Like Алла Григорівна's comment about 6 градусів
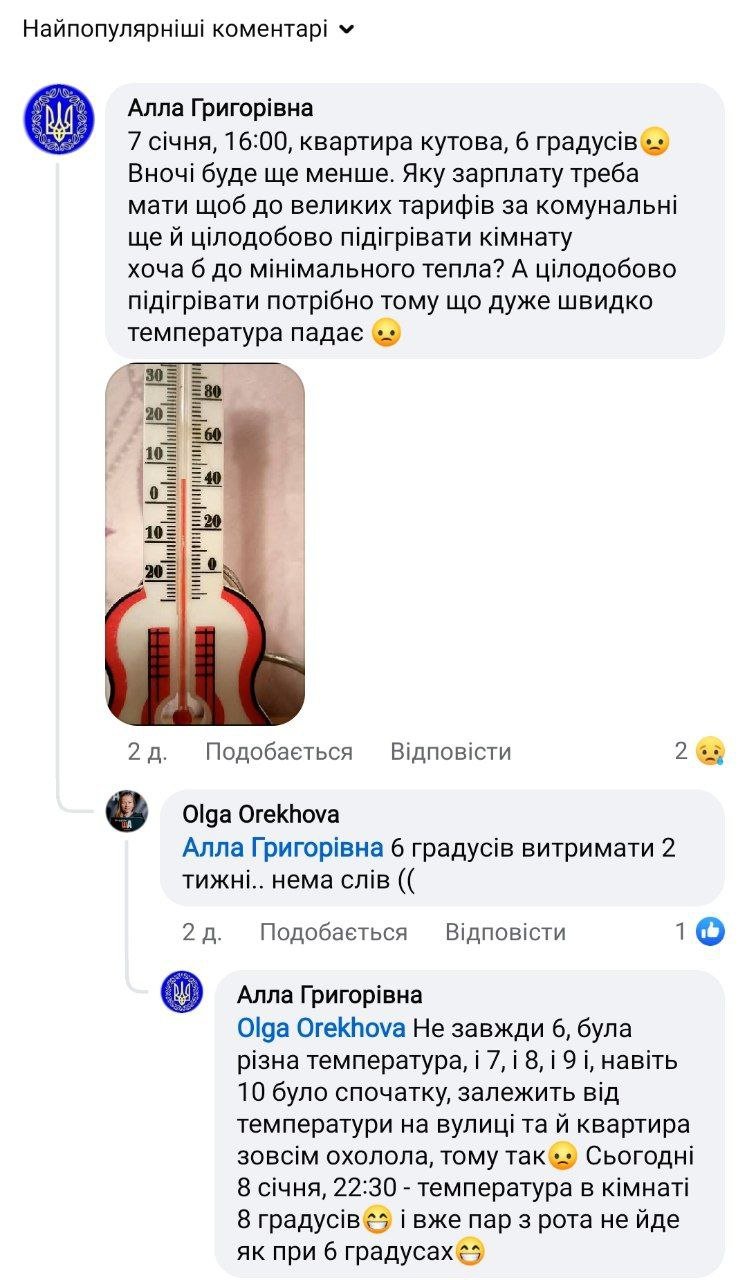This screenshot has width=747, height=1280. tap(278, 751)
